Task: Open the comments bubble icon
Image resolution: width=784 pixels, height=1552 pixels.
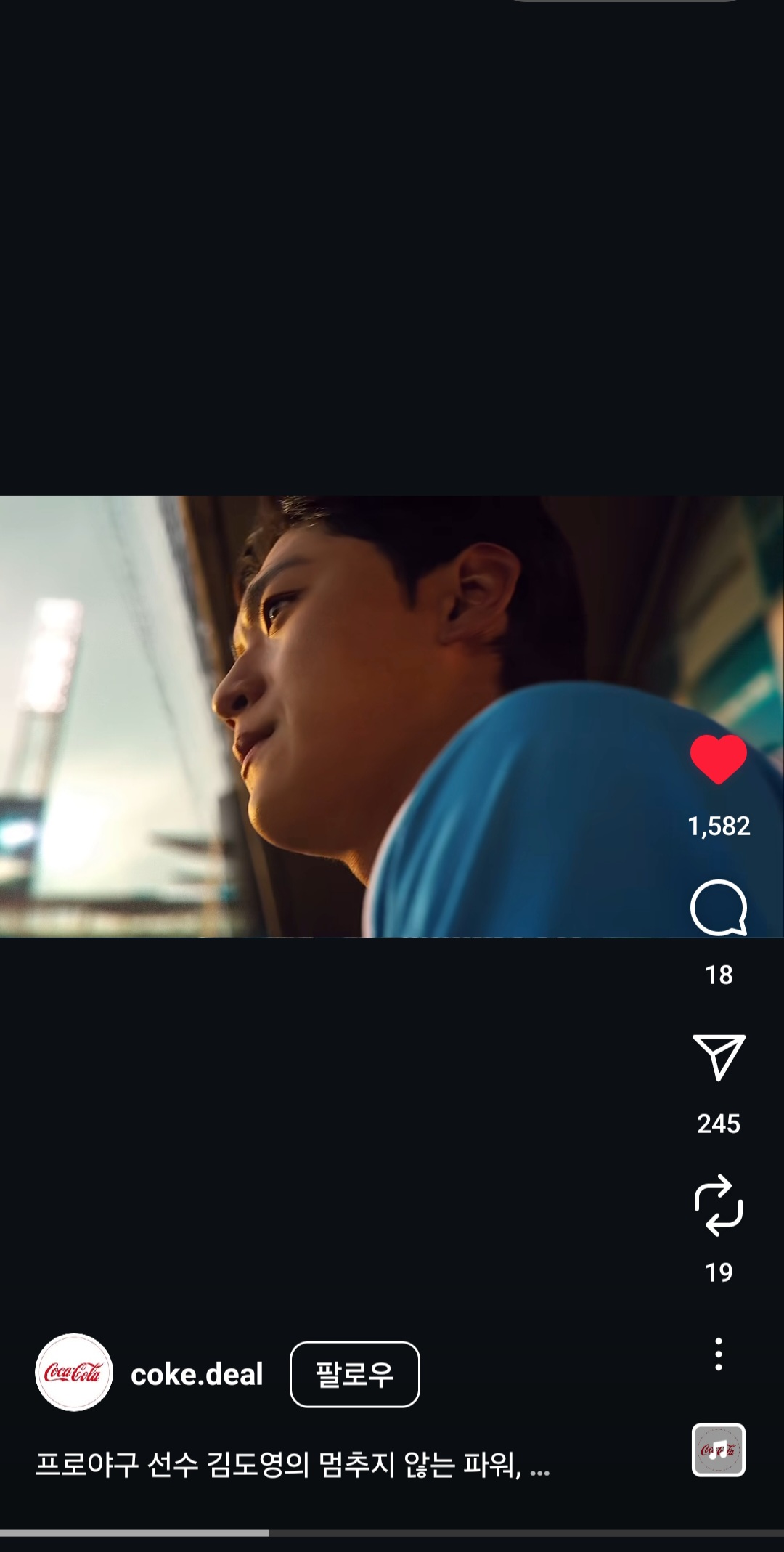Action: [x=718, y=908]
